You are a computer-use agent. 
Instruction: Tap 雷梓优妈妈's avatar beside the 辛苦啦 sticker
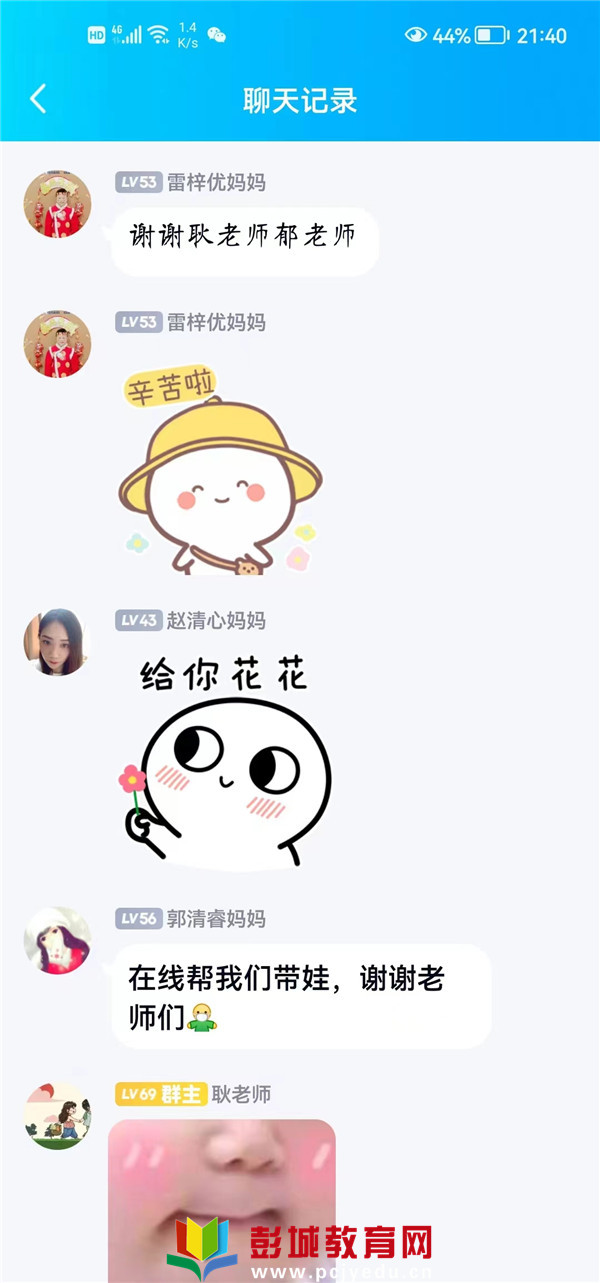57,344
